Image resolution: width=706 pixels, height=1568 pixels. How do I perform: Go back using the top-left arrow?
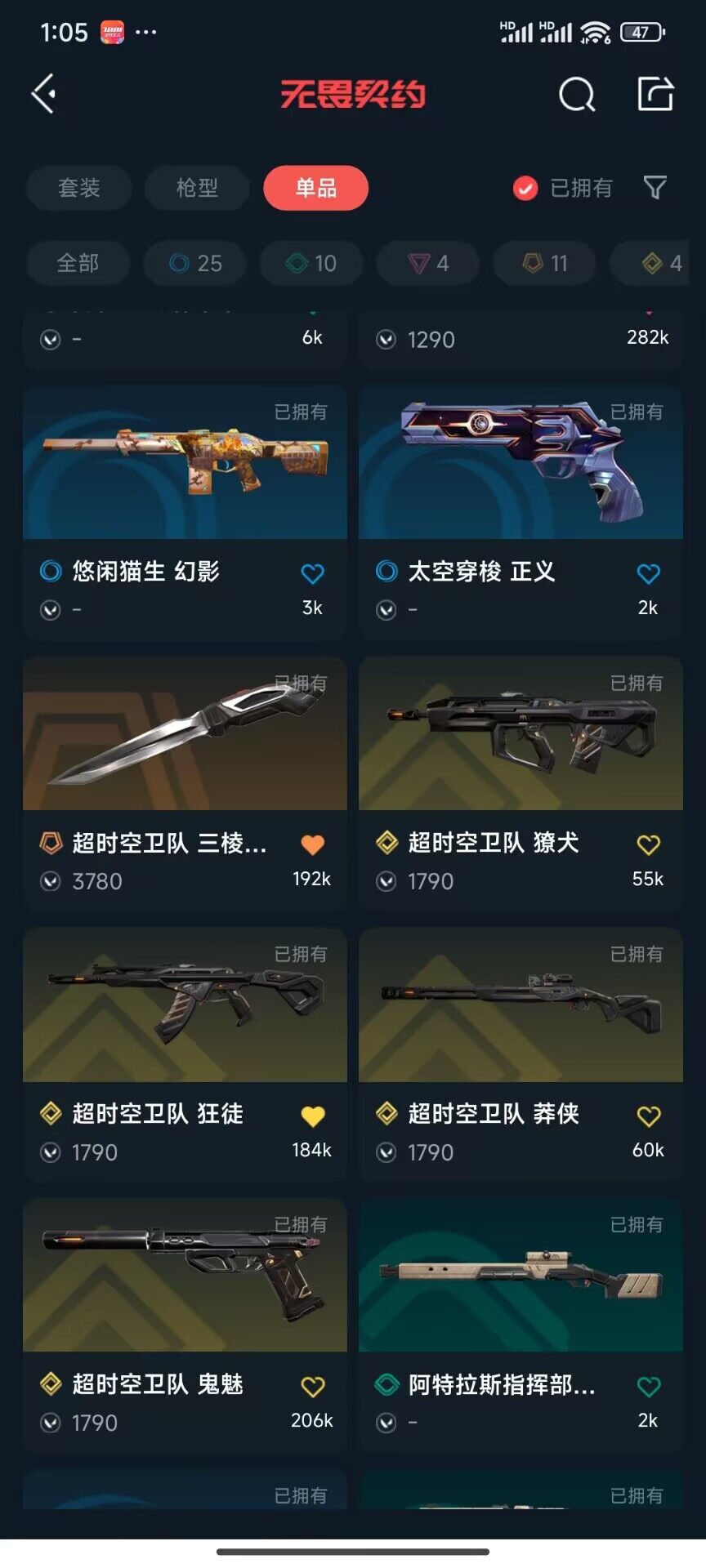tap(44, 94)
